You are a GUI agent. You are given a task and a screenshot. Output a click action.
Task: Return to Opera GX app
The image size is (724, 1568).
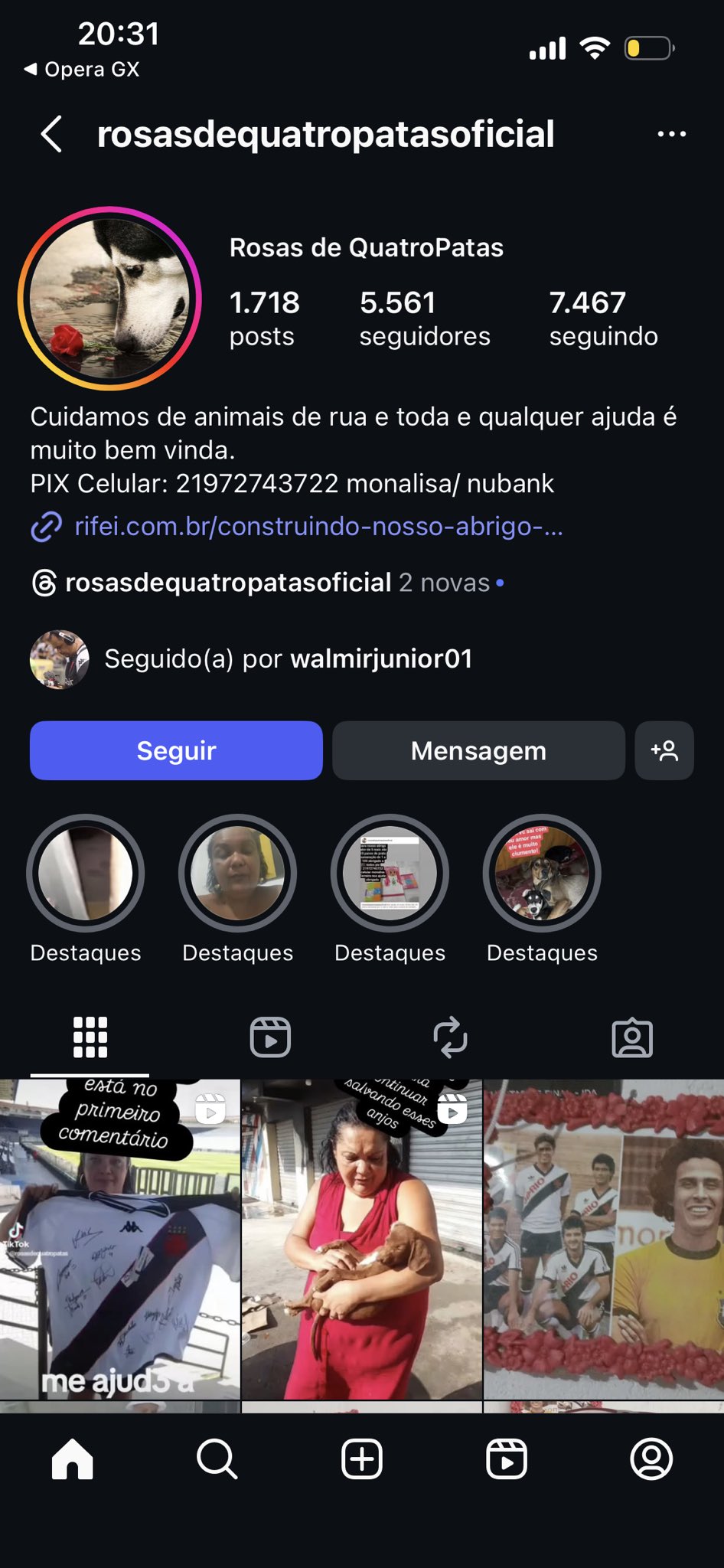(82, 70)
